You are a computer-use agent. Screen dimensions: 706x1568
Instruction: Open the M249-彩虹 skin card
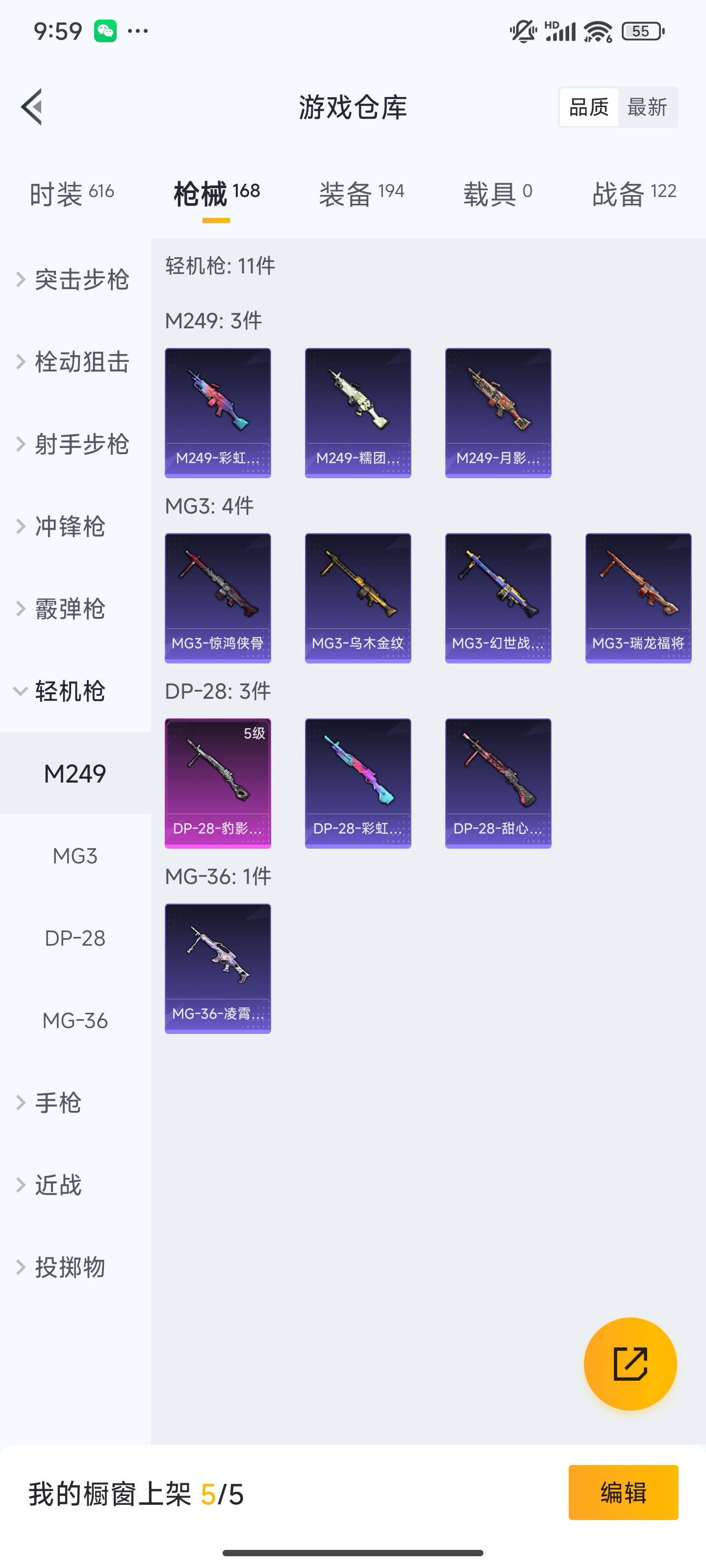(218, 413)
